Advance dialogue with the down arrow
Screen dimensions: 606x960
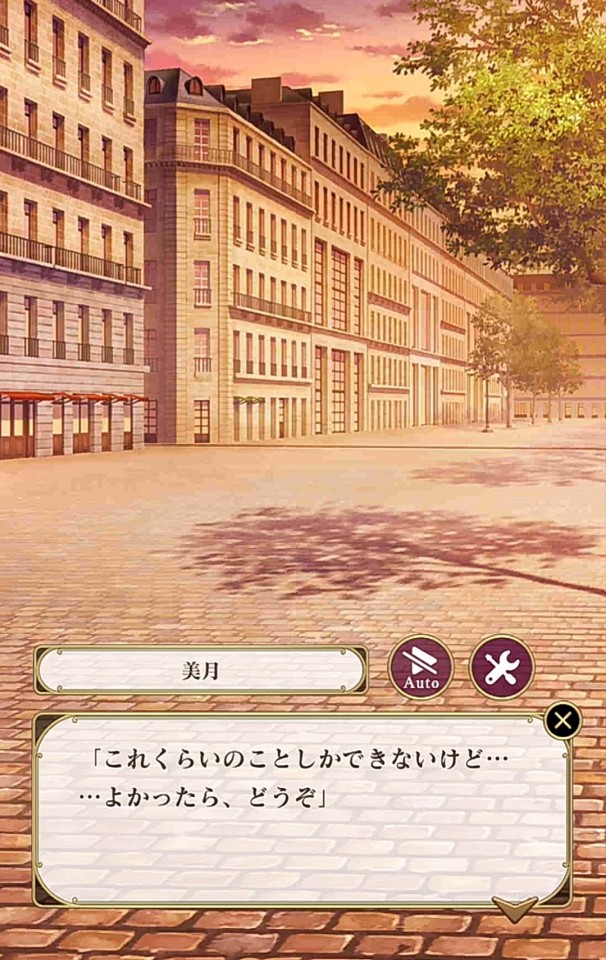click(515, 908)
